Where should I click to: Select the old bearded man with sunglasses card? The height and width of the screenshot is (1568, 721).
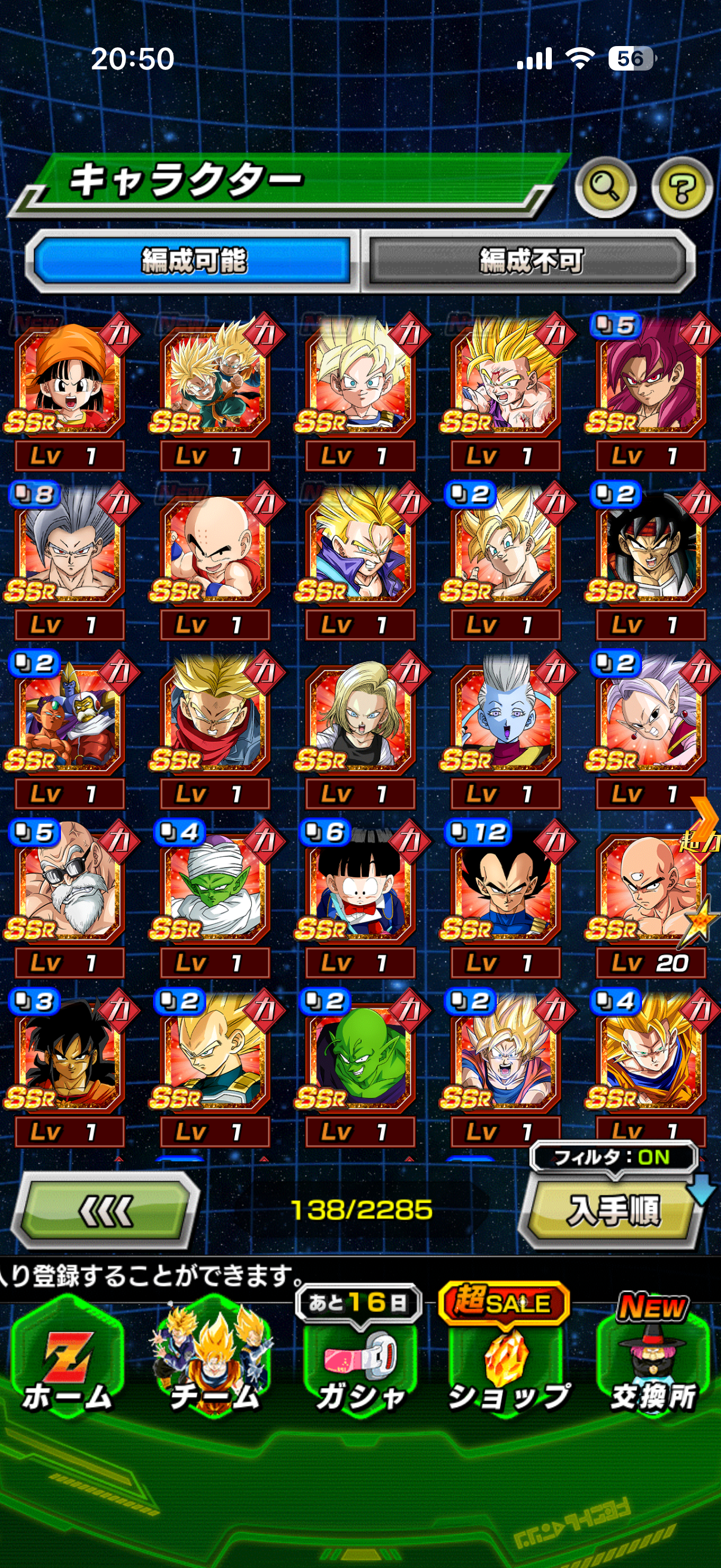69,890
